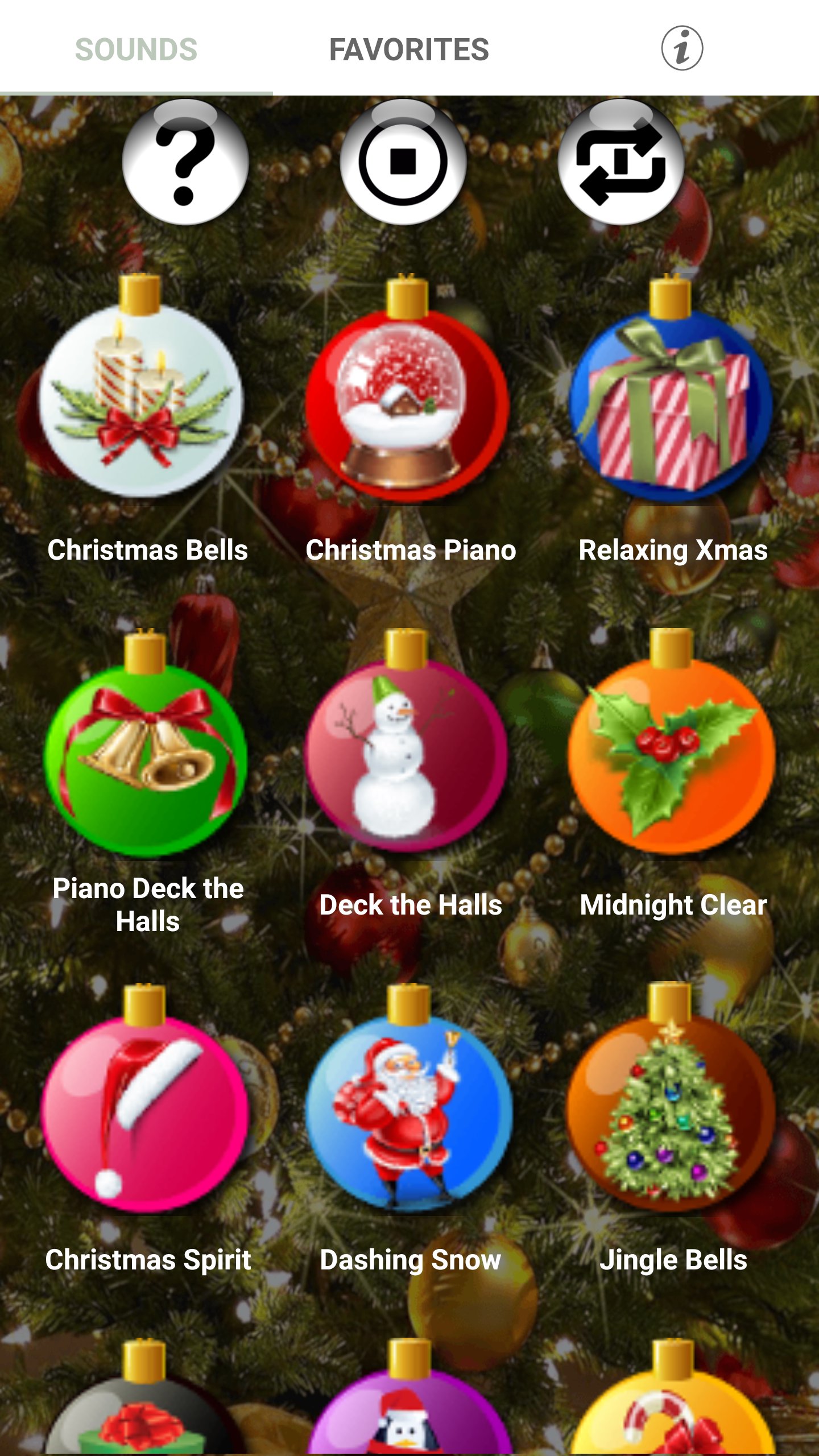The height and width of the screenshot is (1456, 819).
Task: Toggle repeat playback mode
Action: pos(621,163)
